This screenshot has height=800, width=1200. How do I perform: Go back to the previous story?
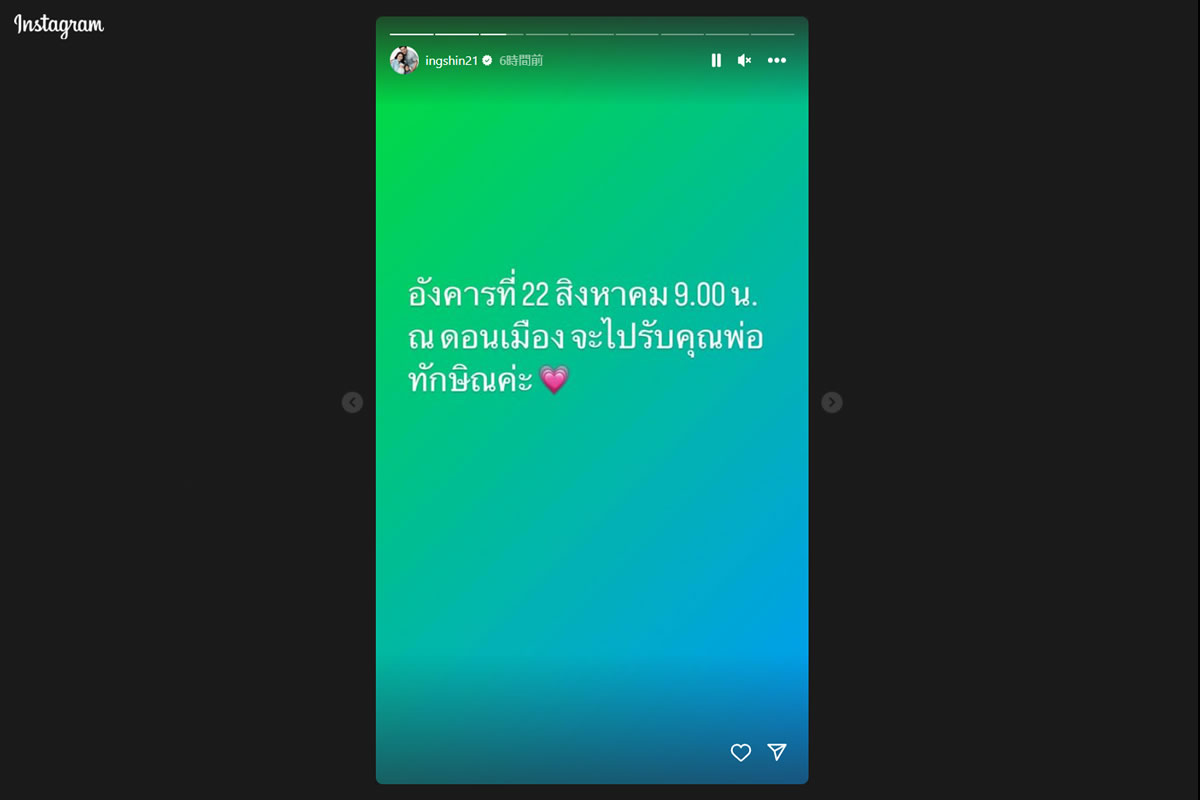[x=352, y=402]
